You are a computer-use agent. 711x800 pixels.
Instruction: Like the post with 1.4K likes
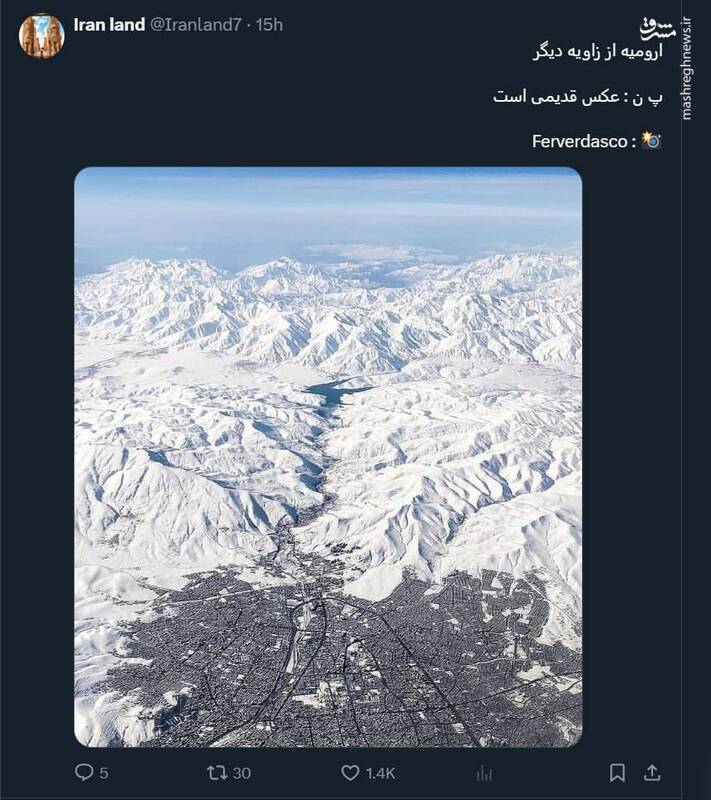click(x=350, y=773)
